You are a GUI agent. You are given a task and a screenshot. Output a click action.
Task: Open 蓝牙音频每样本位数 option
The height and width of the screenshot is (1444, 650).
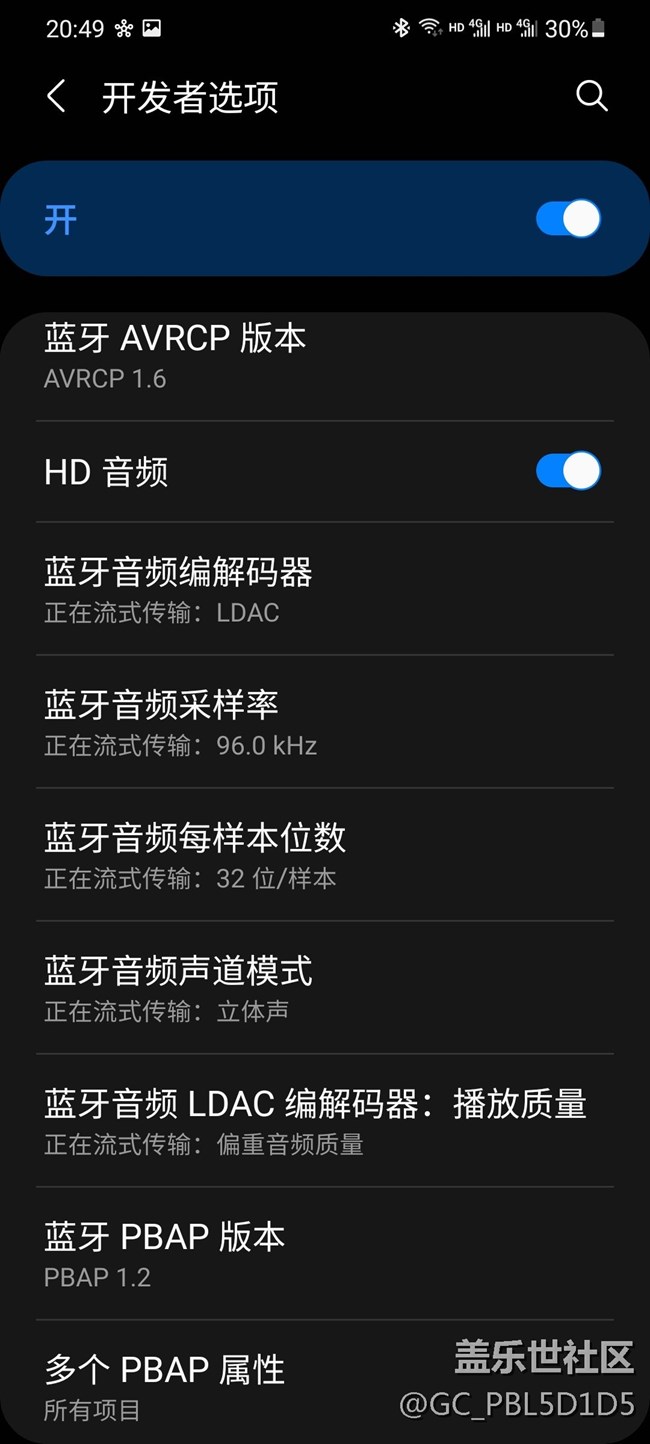click(325, 856)
